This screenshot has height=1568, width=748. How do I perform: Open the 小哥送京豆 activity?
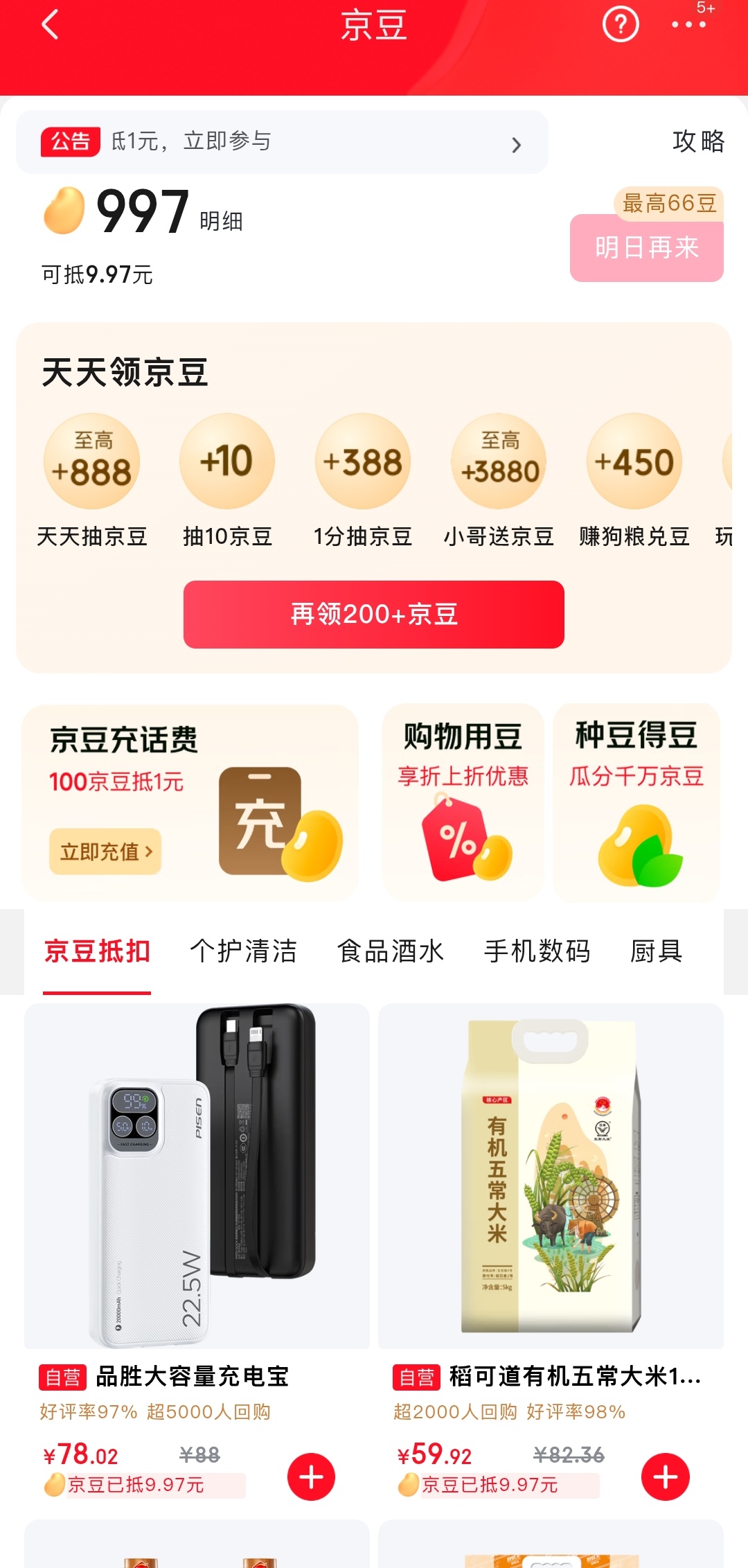pyautogui.click(x=499, y=462)
